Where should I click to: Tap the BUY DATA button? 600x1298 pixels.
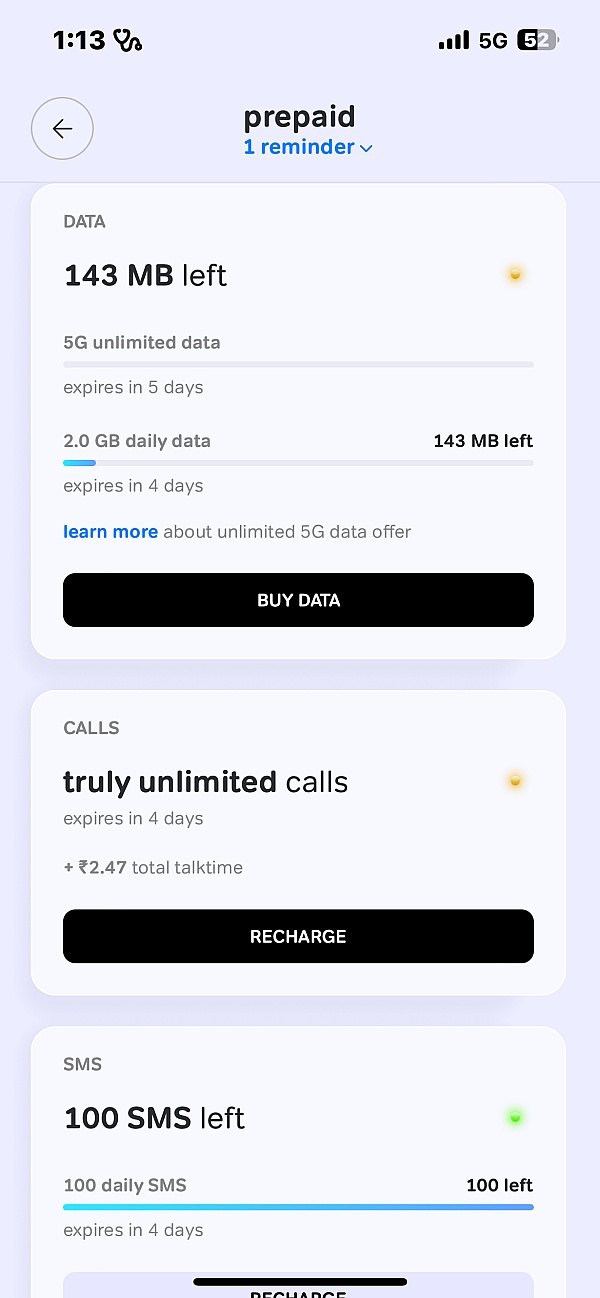click(x=298, y=600)
